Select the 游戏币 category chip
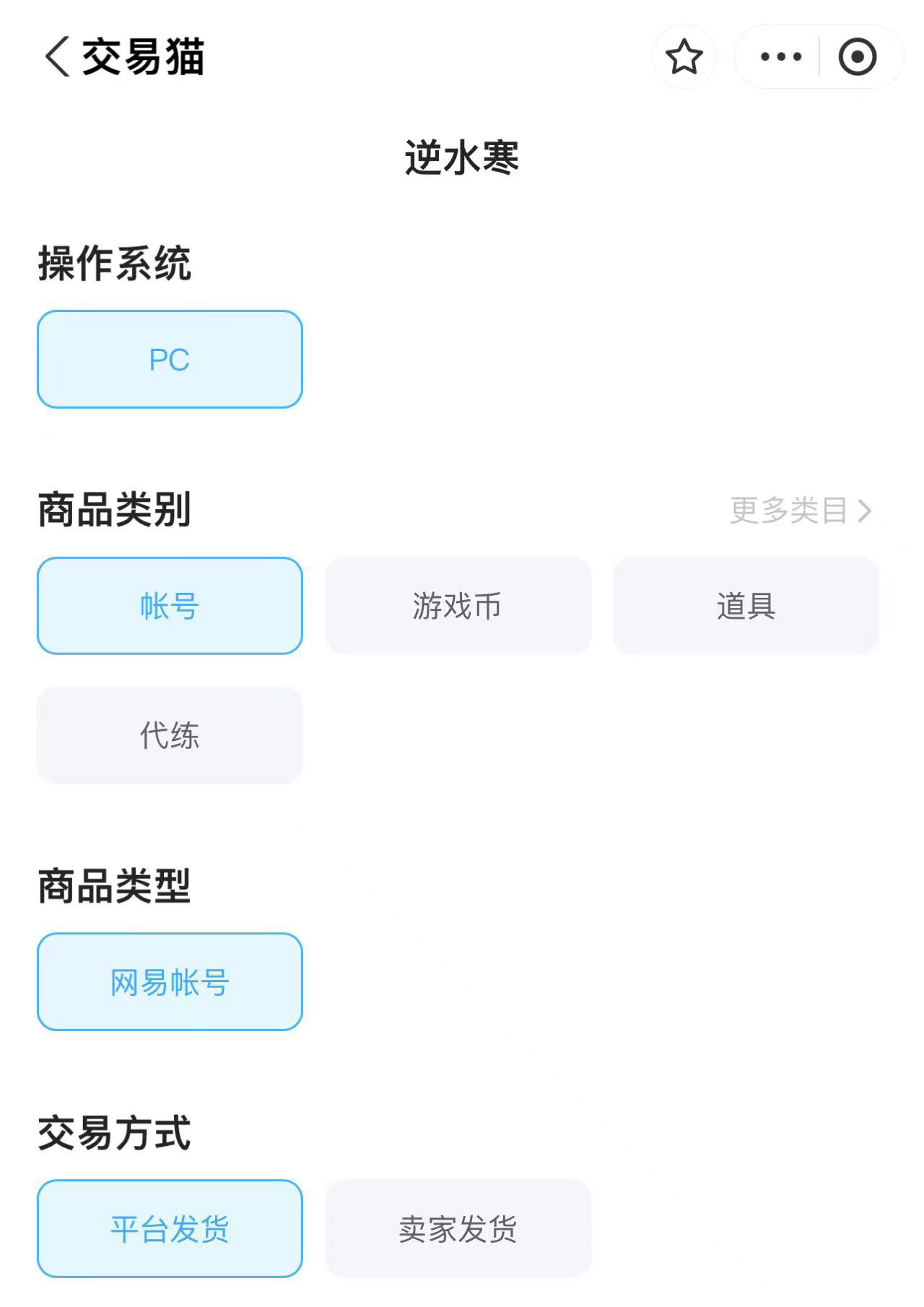Screen dimensions: 924x1307 [458, 606]
